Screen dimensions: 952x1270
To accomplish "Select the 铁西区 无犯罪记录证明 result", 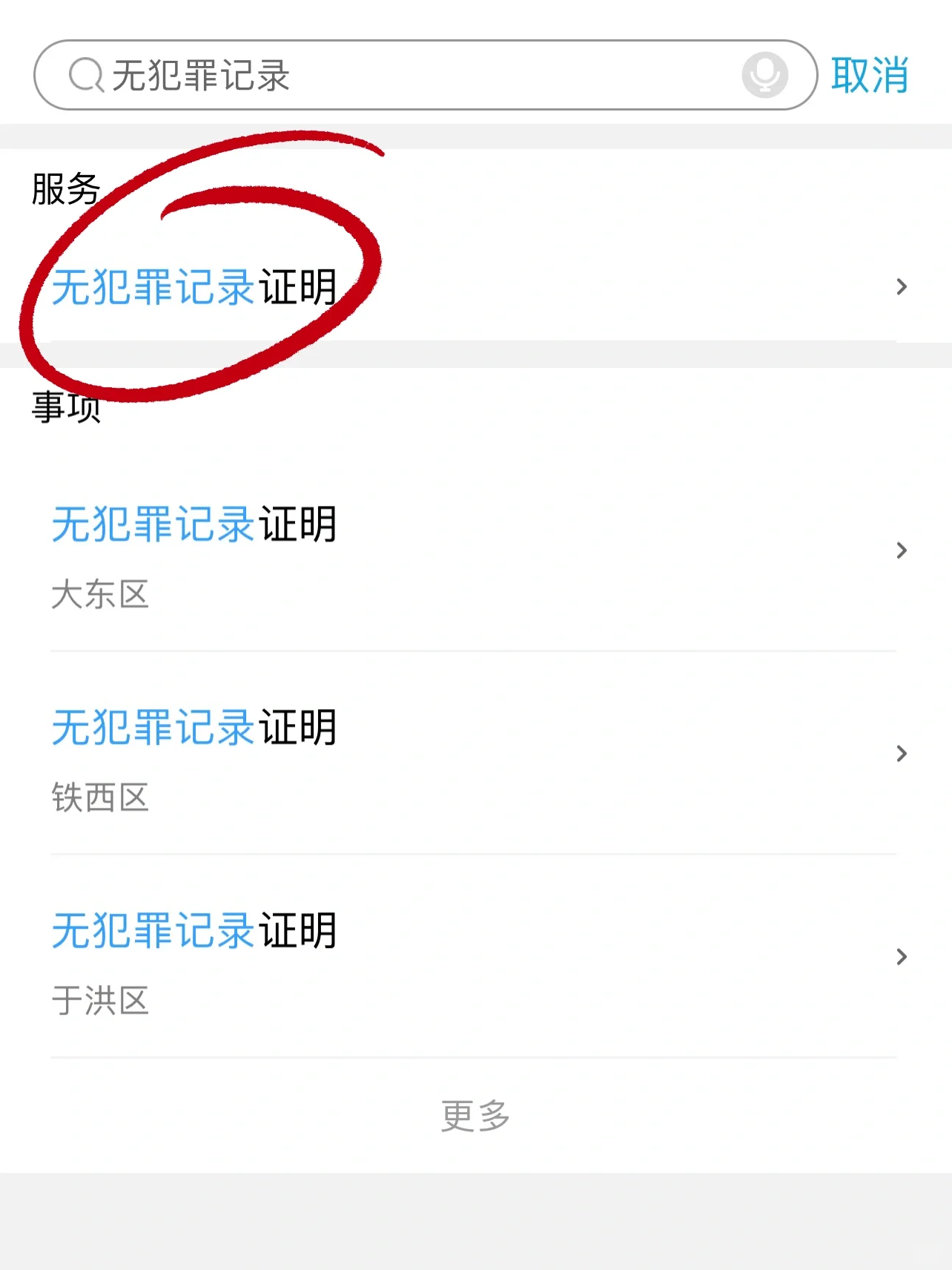I will pos(475,754).
